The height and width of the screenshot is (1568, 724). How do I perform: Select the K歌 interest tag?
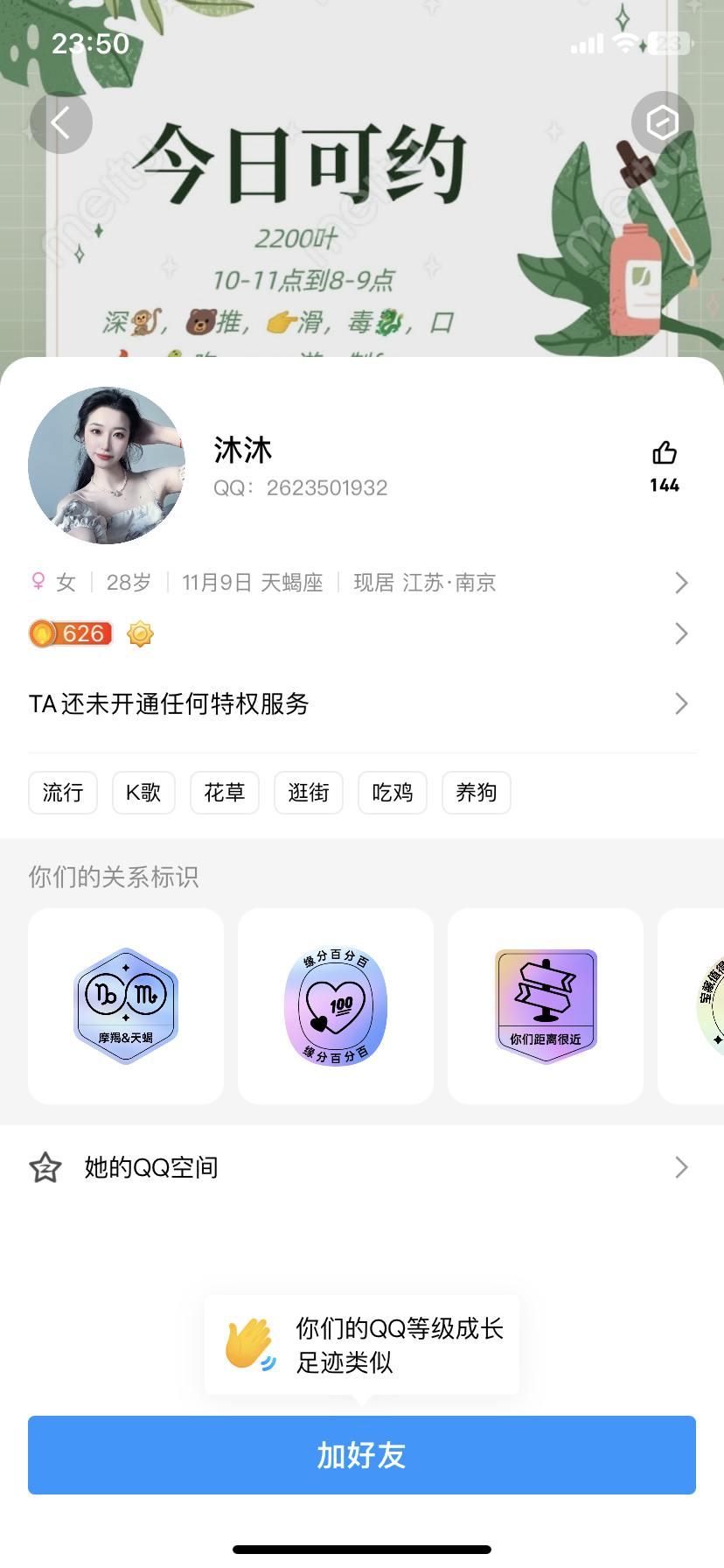pyautogui.click(x=143, y=793)
